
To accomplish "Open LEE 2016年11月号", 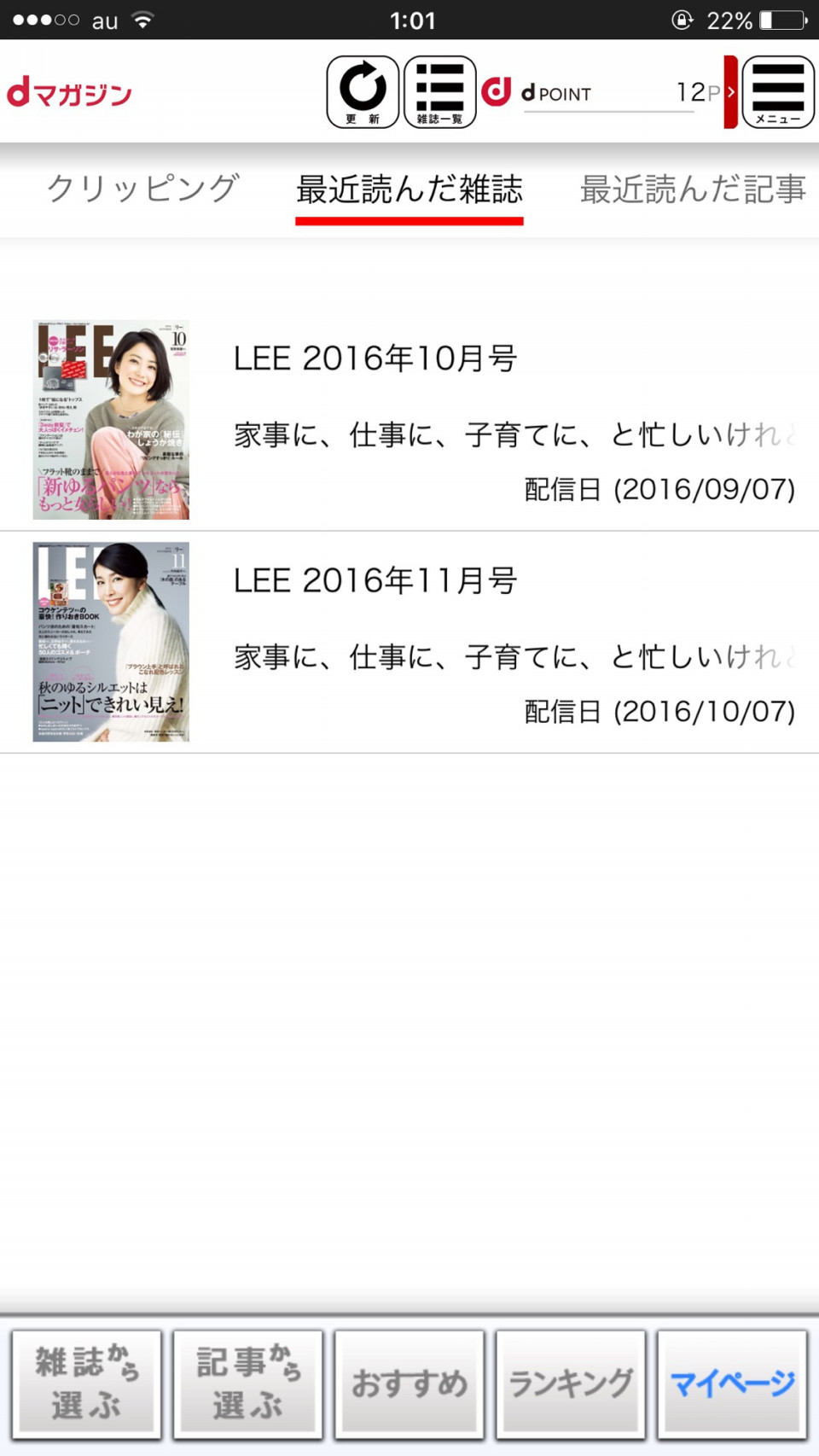I will click(409, 642).
